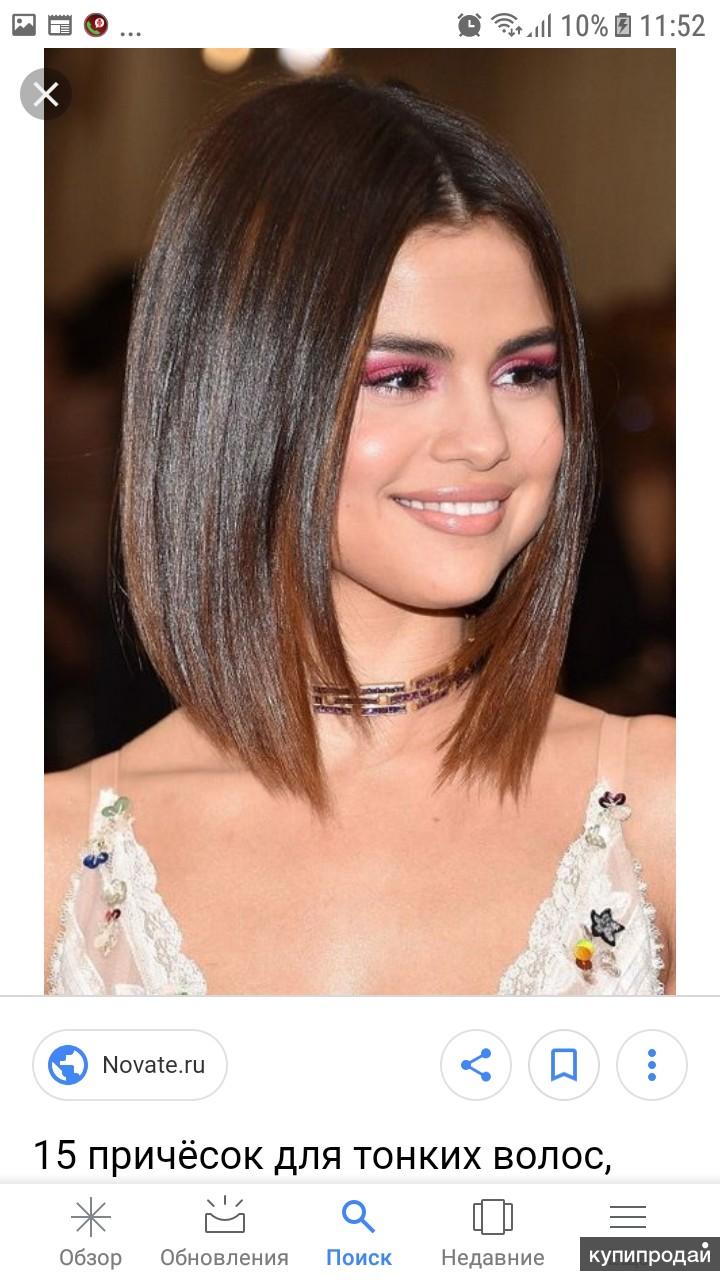The height and width of the screenshot is (1280, 720).
Task: Open the Novate.ru source site
Action: 130,1065
